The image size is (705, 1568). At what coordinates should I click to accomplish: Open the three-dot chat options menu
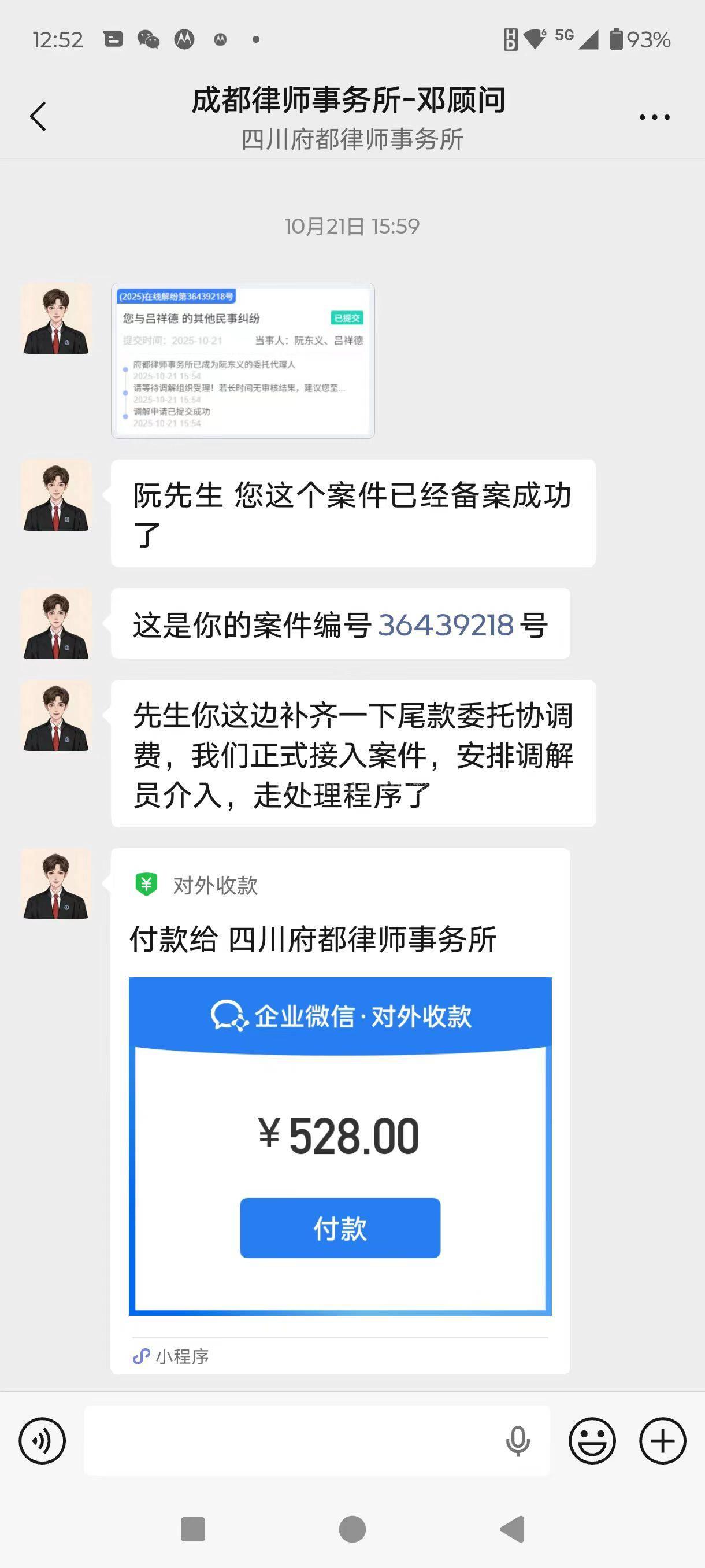tap(655, 117)
